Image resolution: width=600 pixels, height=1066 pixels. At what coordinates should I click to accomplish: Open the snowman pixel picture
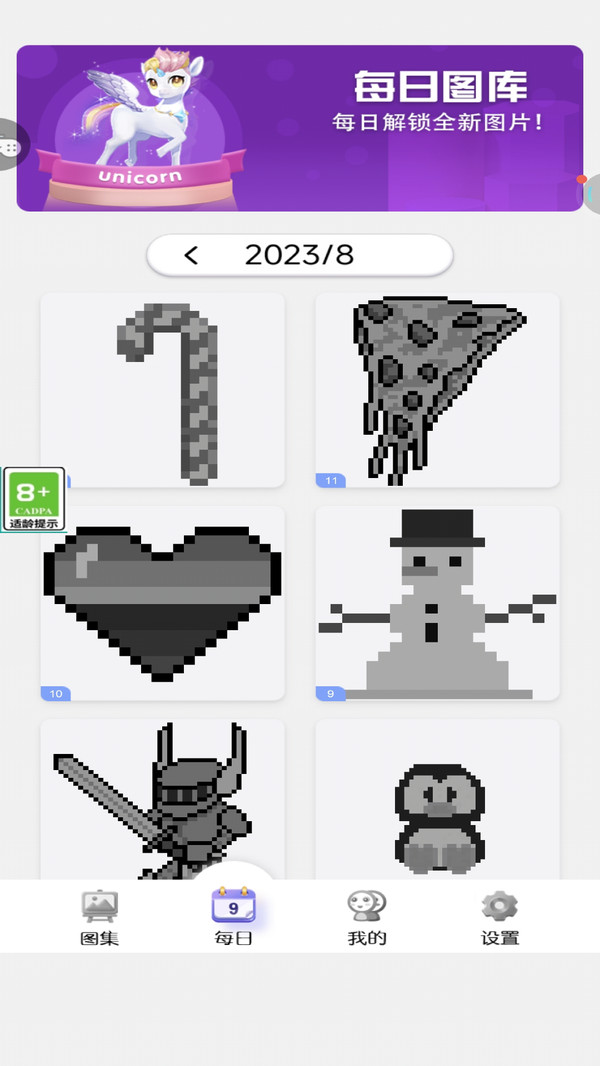coord(437,603)
